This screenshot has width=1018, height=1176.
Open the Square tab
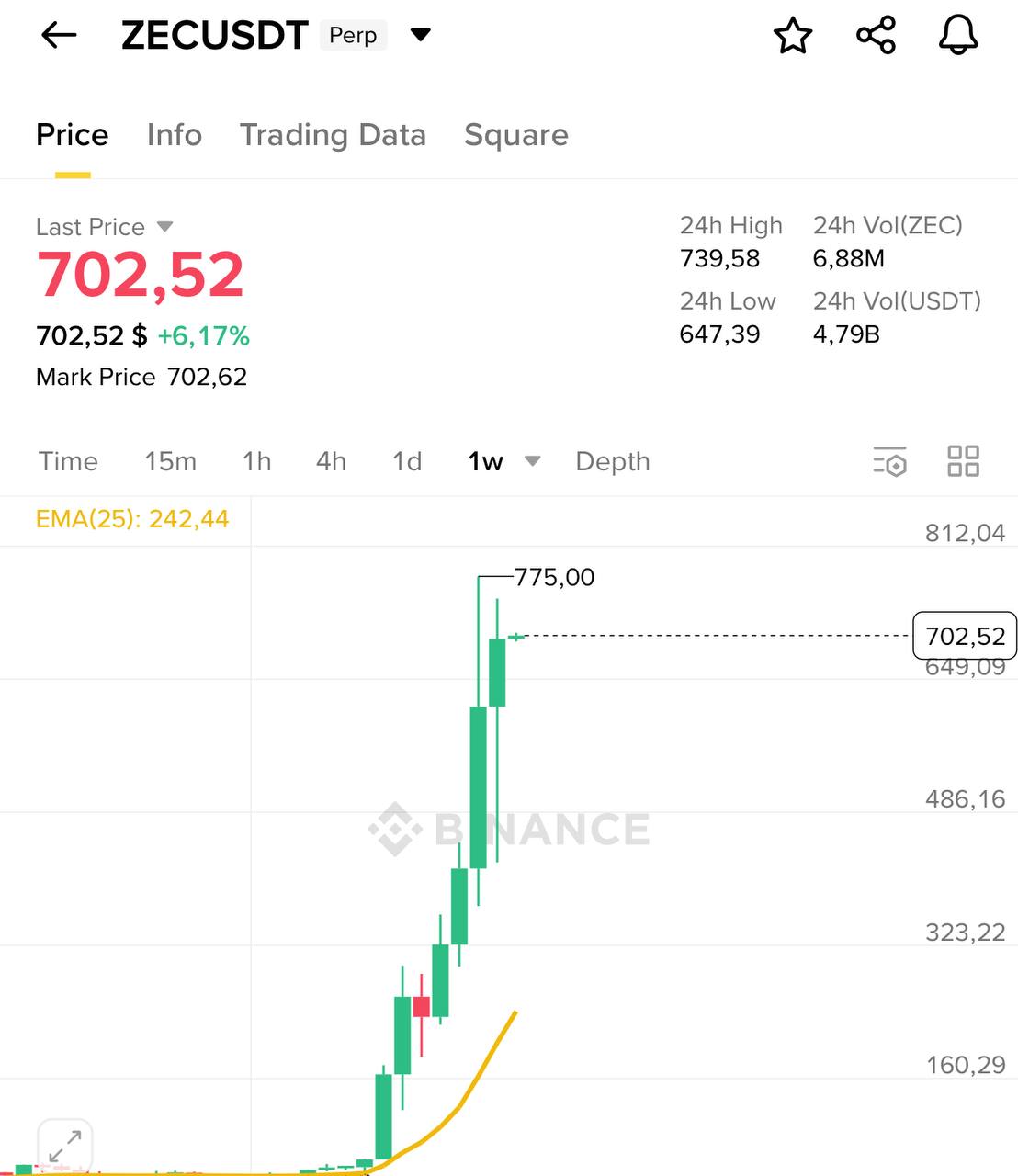pyautogui.click(x=515, y=135)
